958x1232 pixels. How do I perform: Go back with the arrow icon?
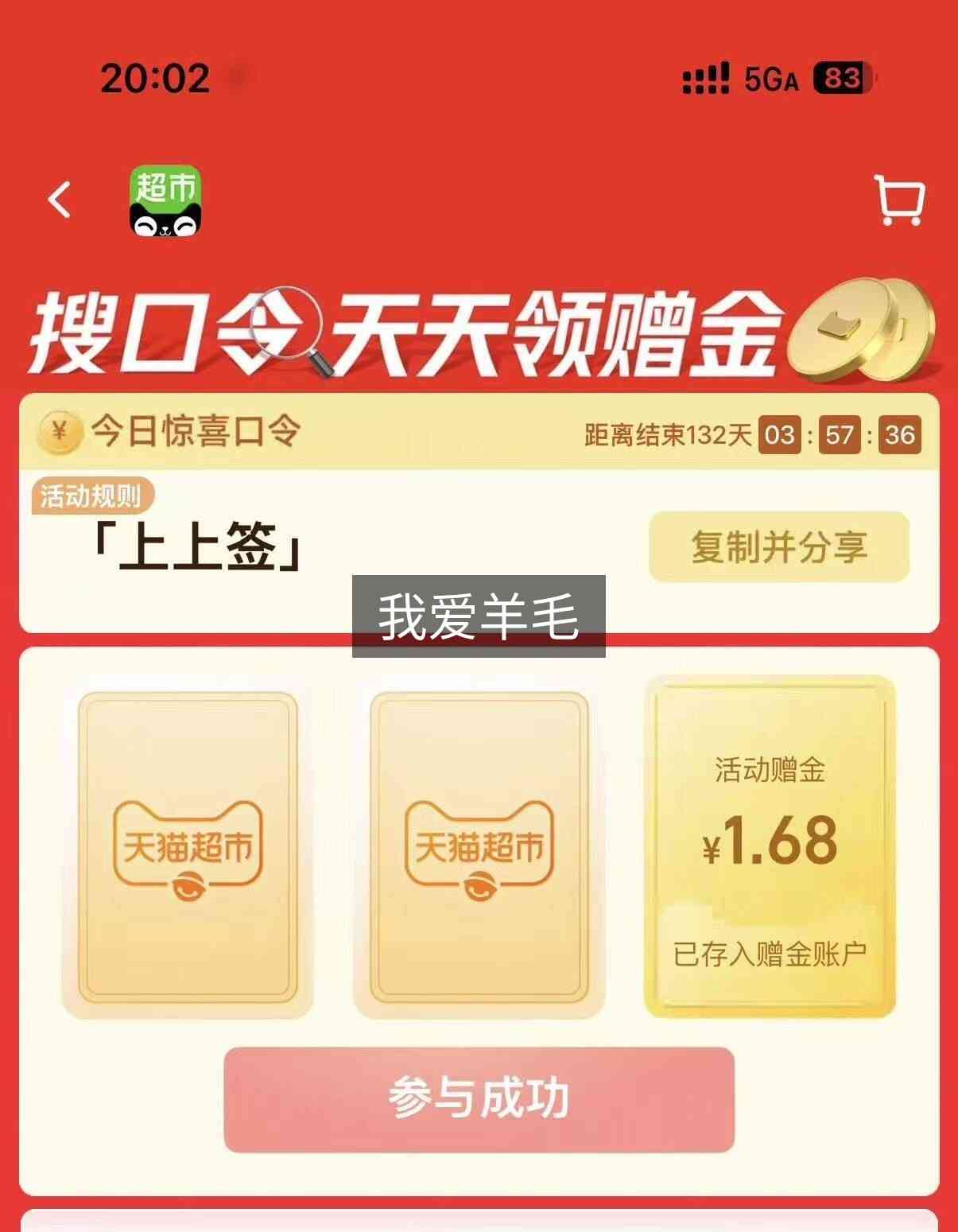[x=60, y=199]
